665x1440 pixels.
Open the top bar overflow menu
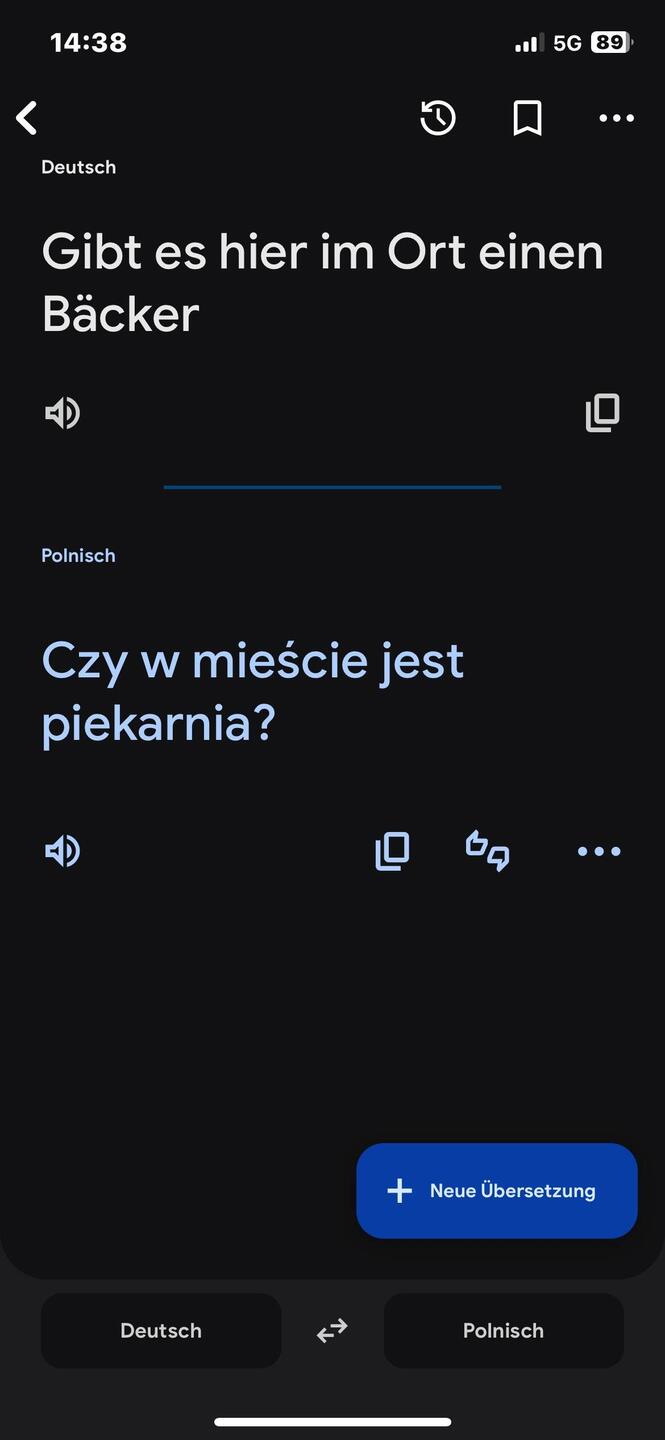point(616,118)
